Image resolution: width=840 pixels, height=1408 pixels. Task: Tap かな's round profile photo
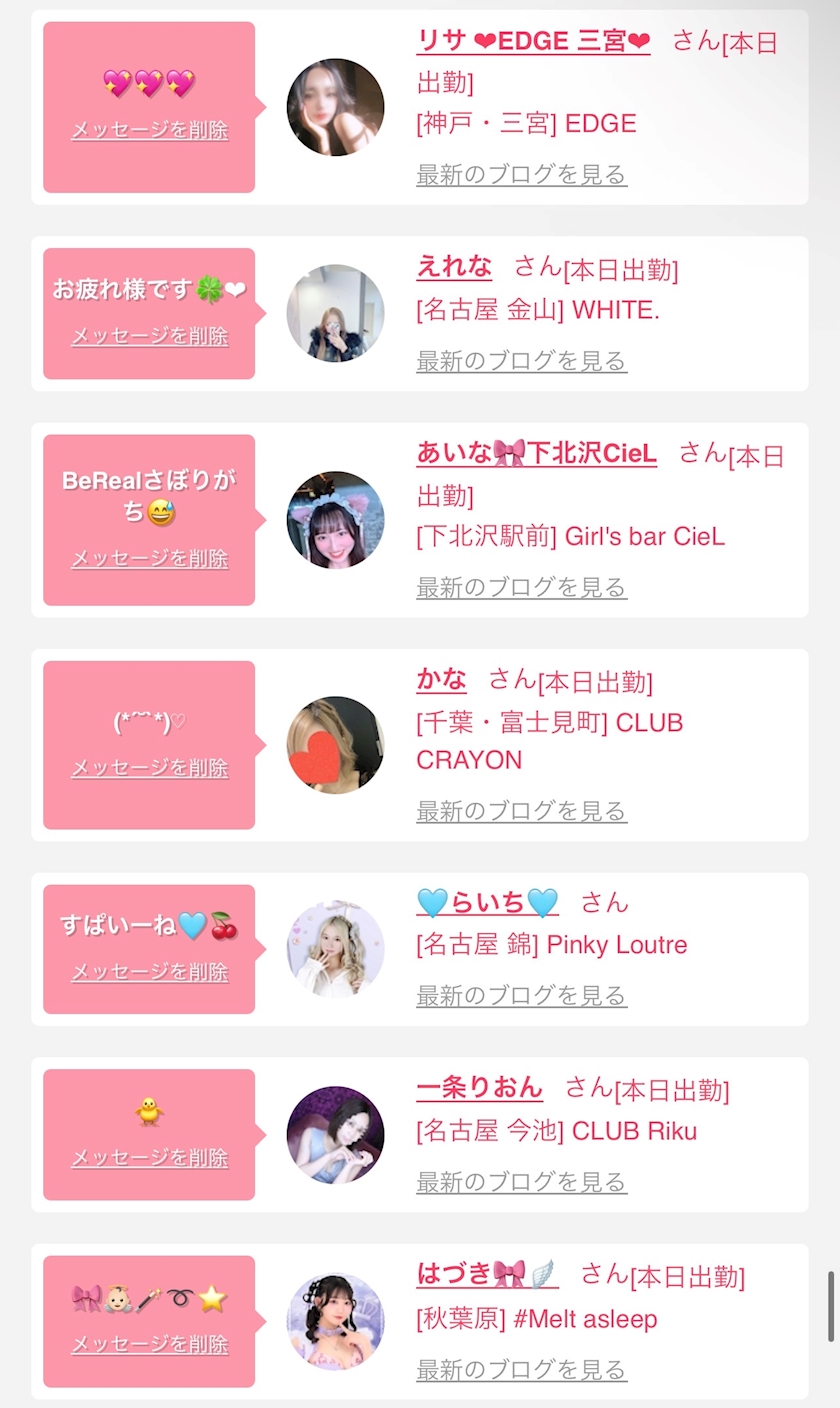coord(335,745)
